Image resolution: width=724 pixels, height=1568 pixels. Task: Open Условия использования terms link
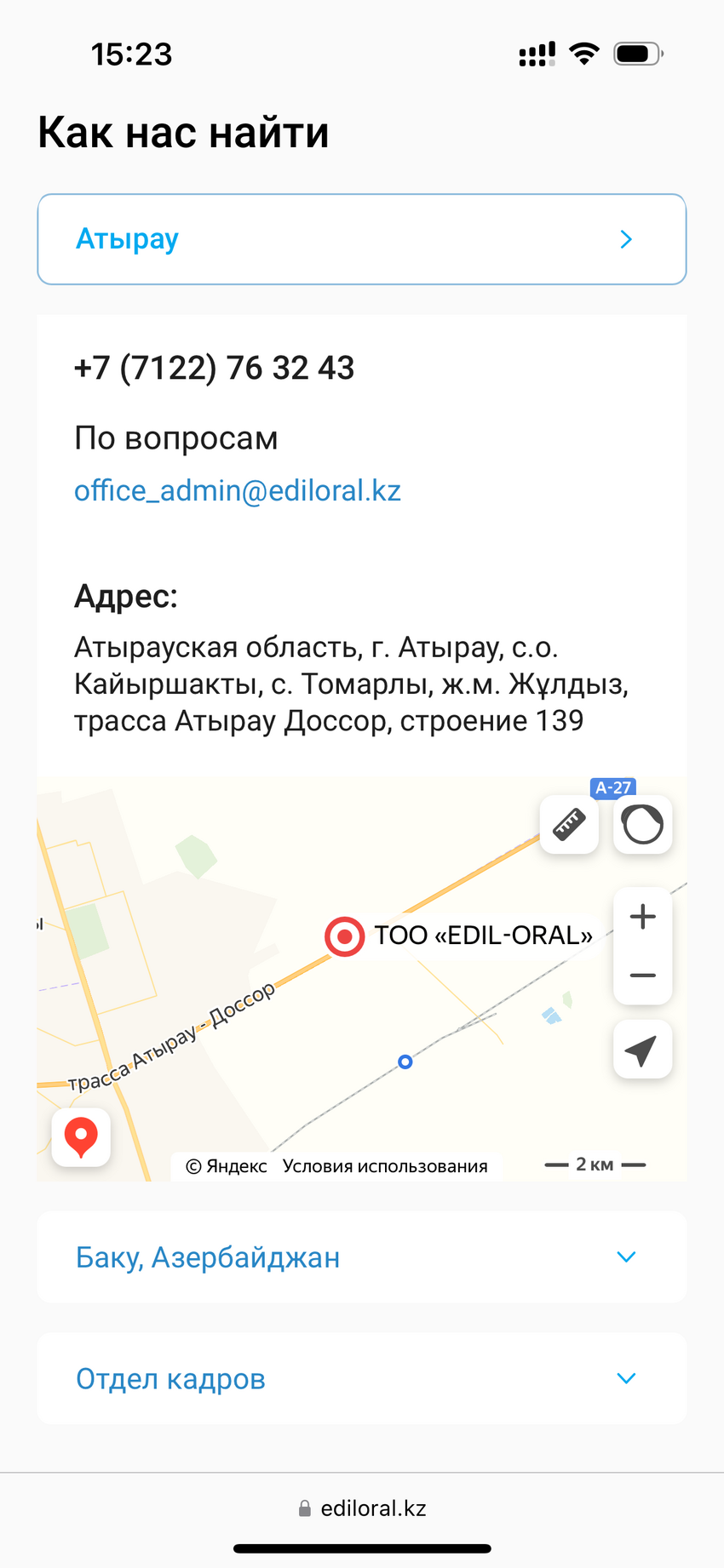tap(385, 1166)
